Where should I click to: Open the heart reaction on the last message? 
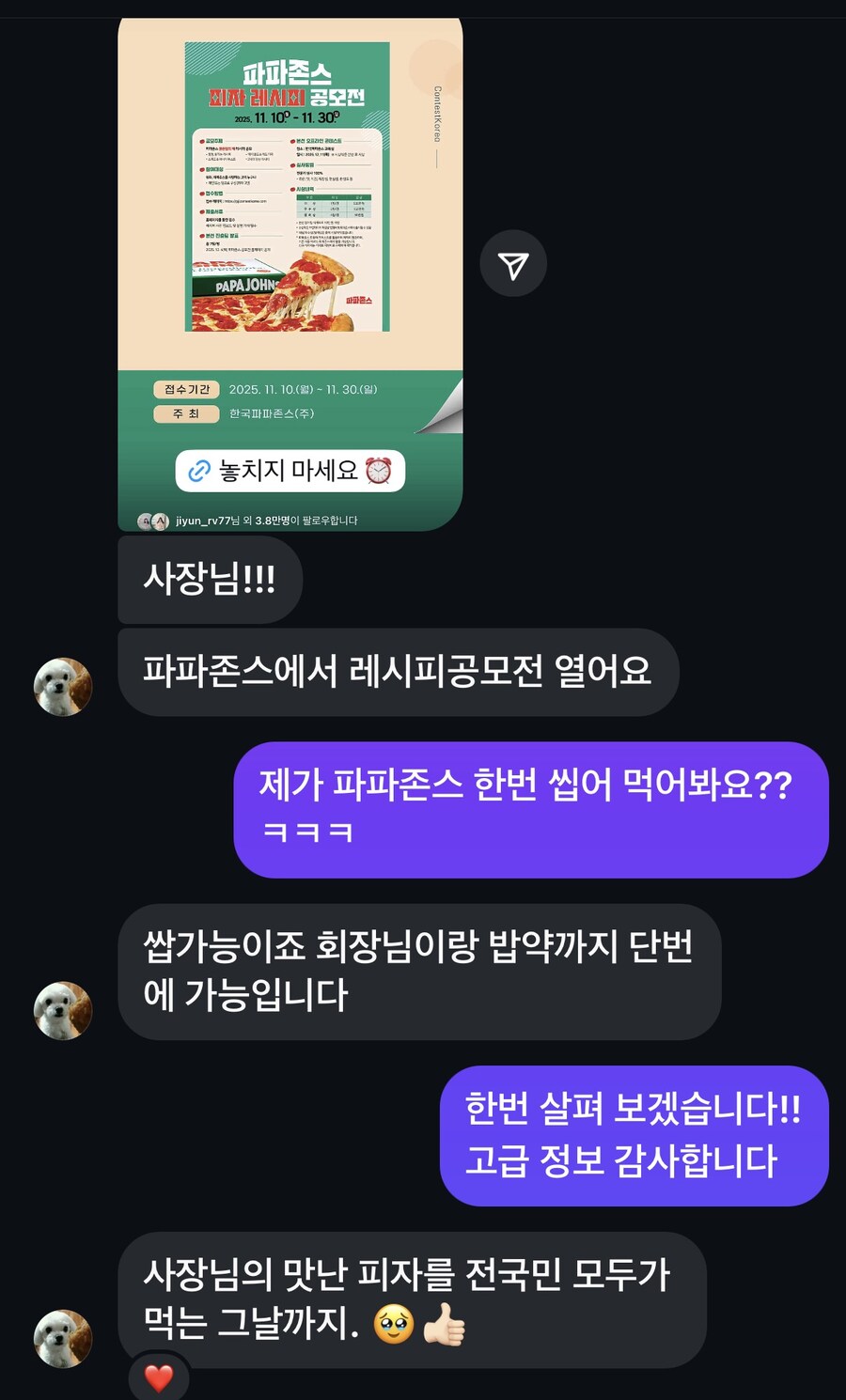158,1377
